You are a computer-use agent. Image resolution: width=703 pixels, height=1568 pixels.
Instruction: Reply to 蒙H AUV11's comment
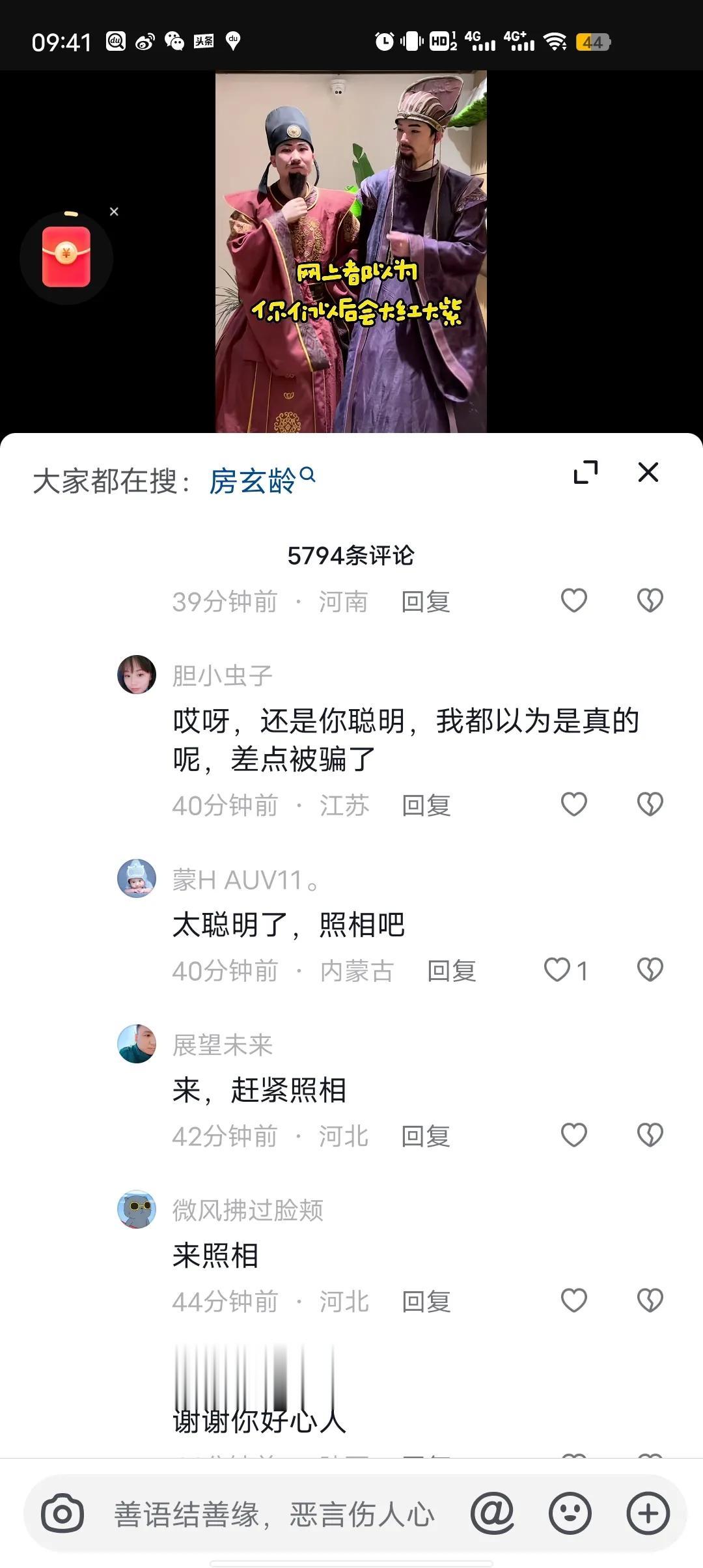coord(451,971)
